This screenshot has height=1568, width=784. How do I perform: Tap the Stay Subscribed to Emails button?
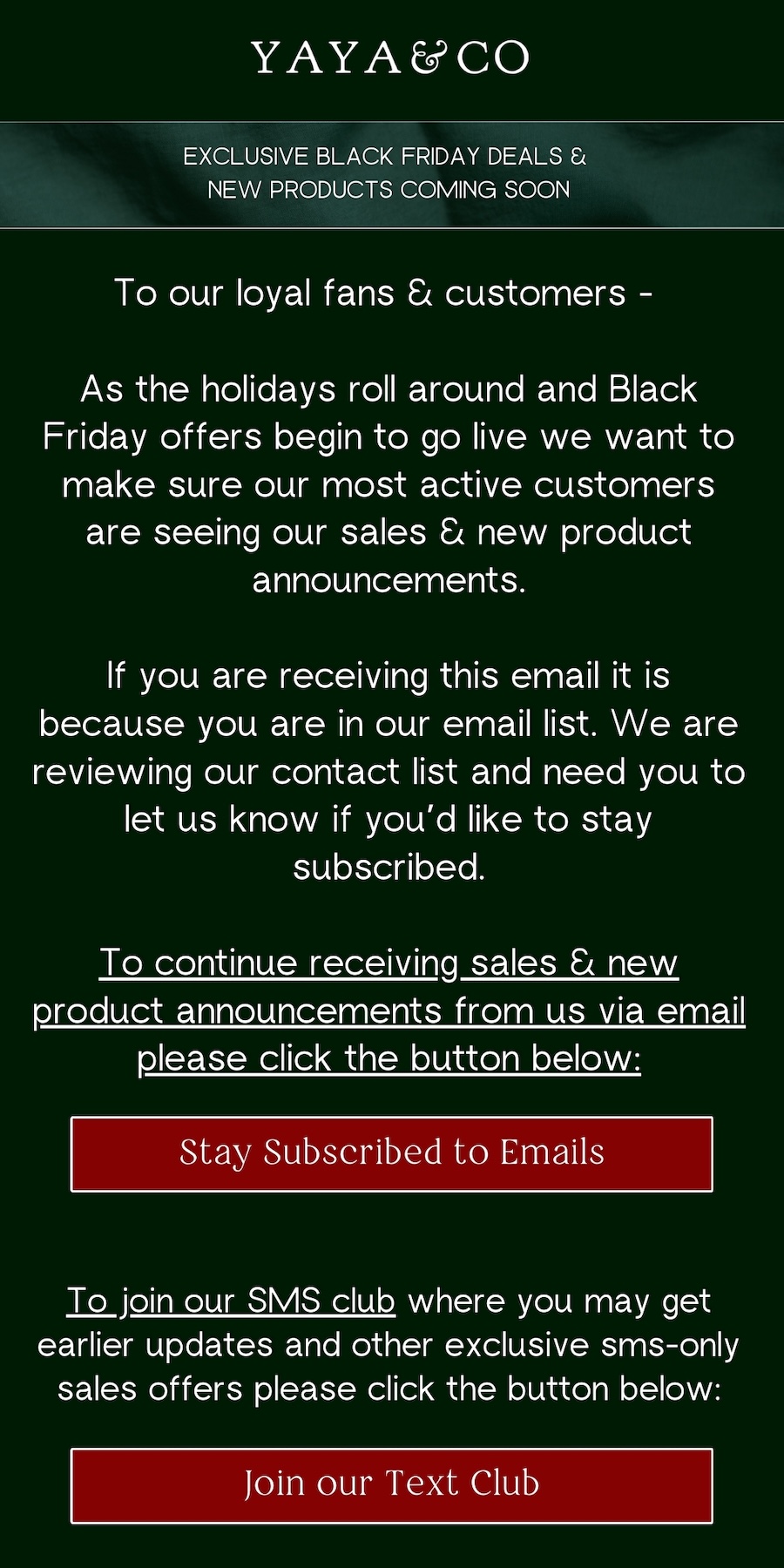(x=391, y=1153)
